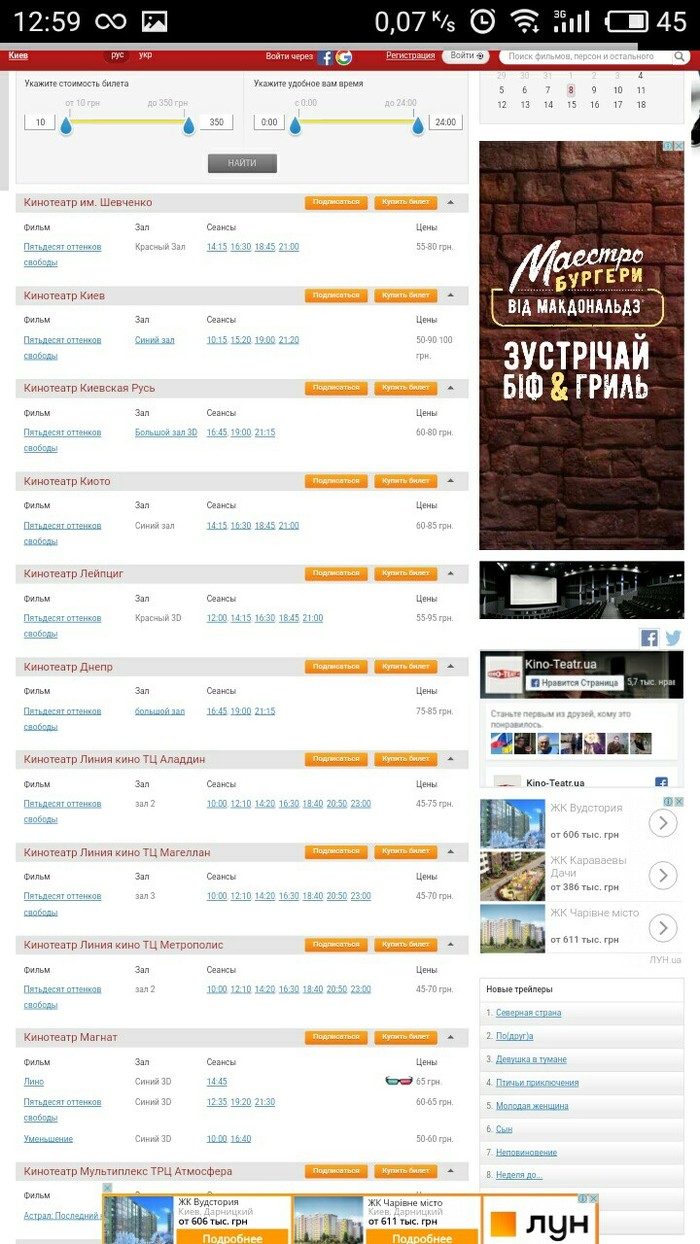
Task: Select the 12:00 session at Кинотеатр Лейпциг
Action: 216,618
